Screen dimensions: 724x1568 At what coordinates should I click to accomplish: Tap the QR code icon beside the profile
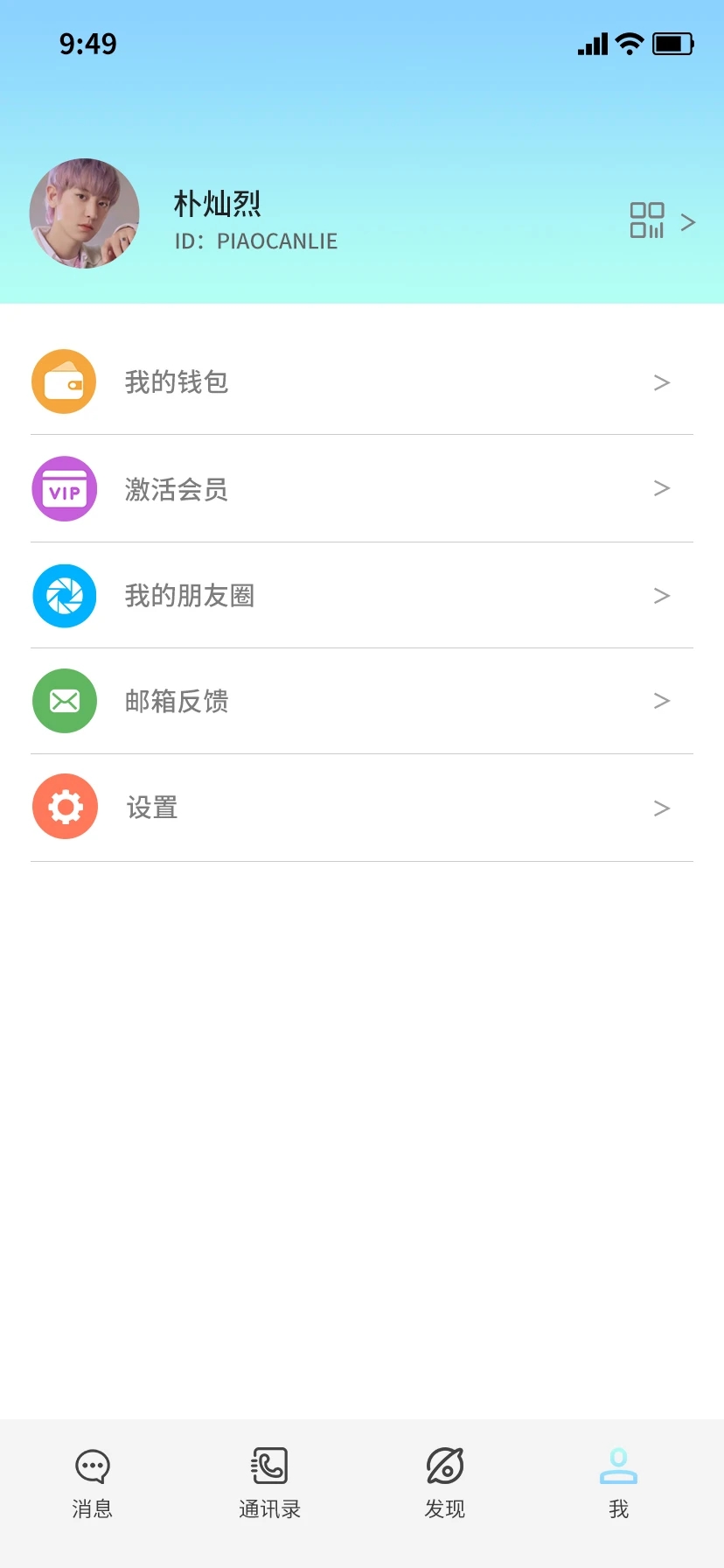(x=647, y=221)
